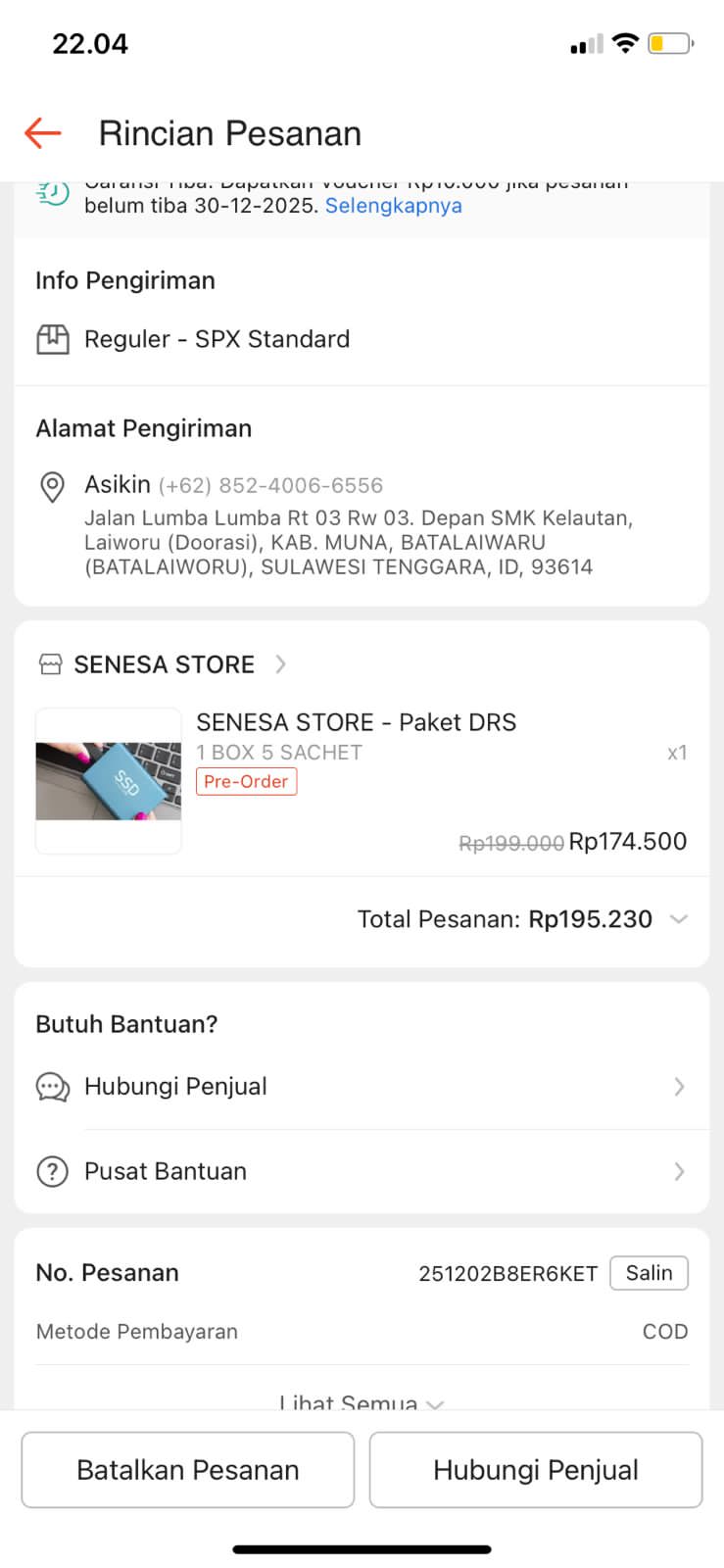Screen dimensions: 724x1568
Task: Open the Selengkapnya link
Action: 393,206
